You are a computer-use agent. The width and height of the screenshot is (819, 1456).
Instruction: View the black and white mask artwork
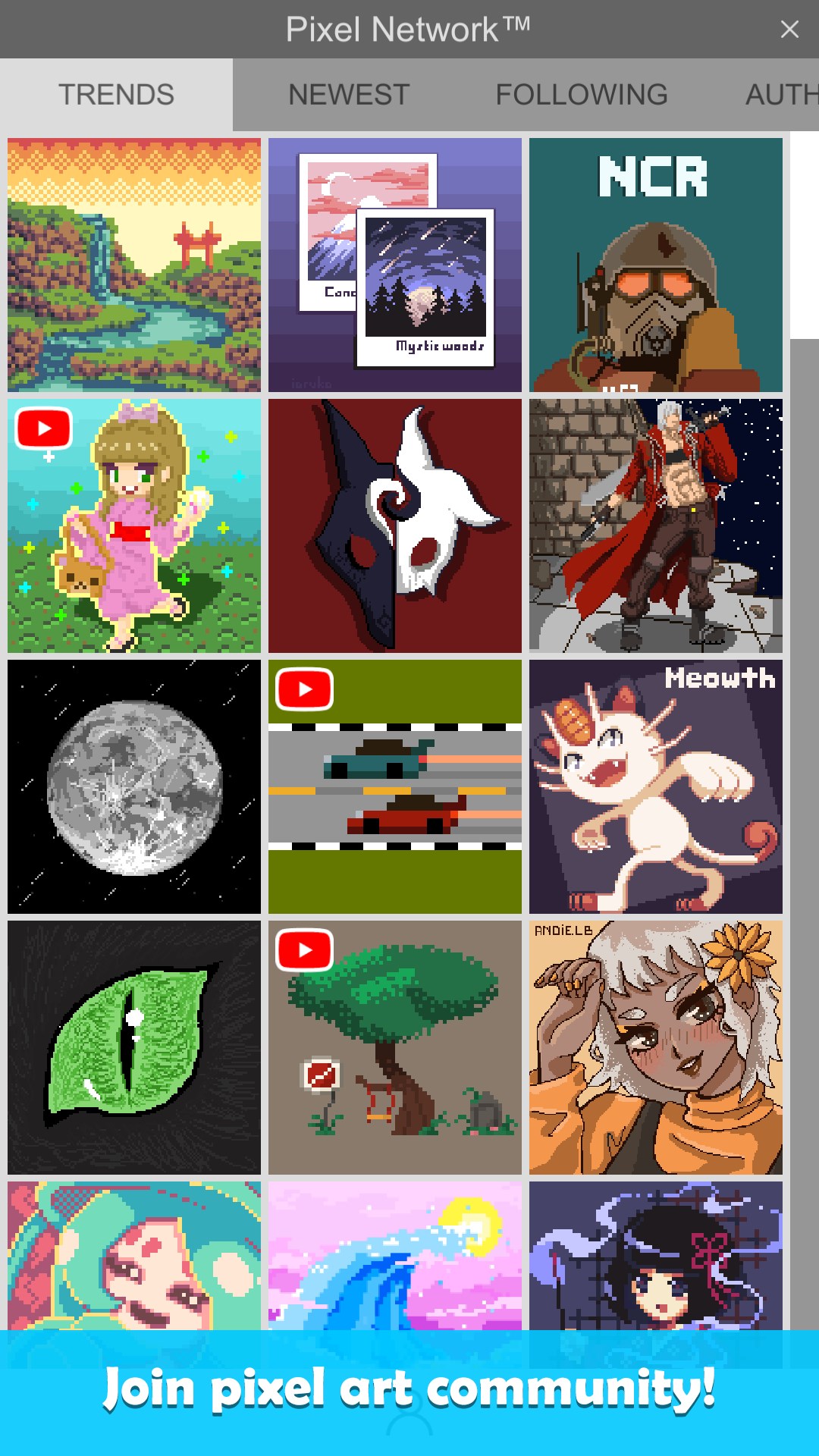coord(395,526)
